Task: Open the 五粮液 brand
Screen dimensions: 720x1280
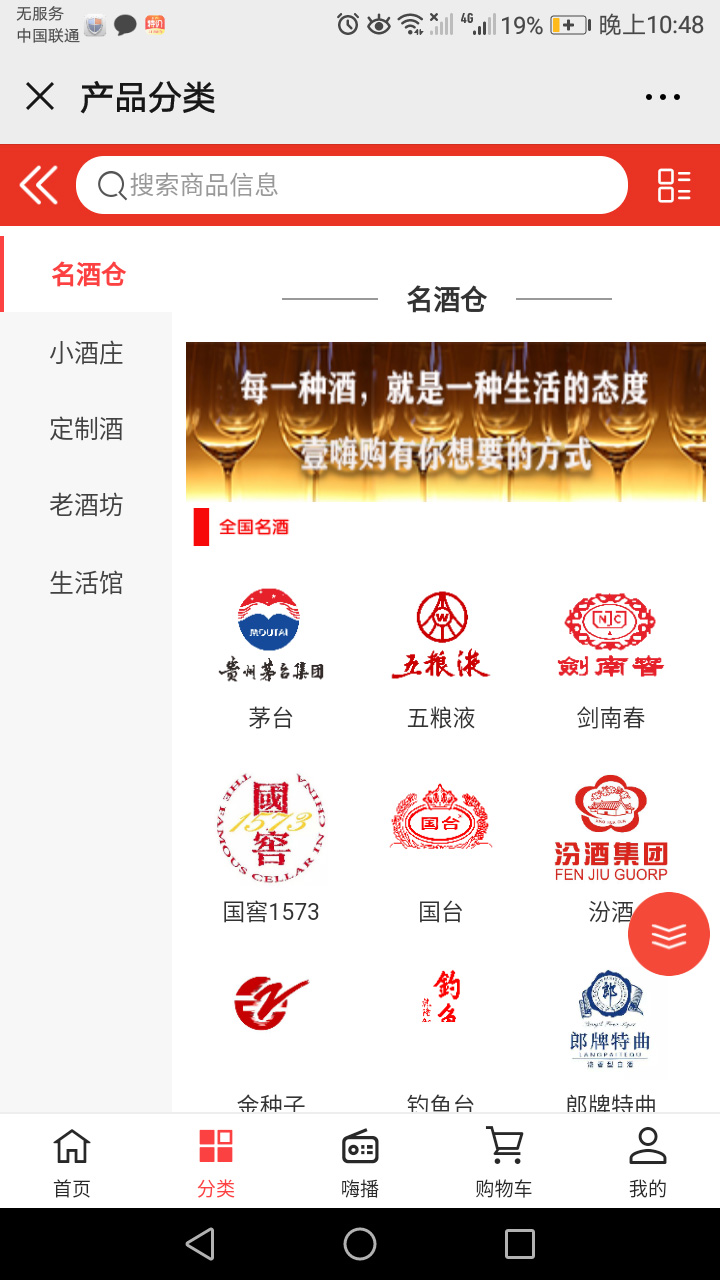Action: [x=440, y=655]
